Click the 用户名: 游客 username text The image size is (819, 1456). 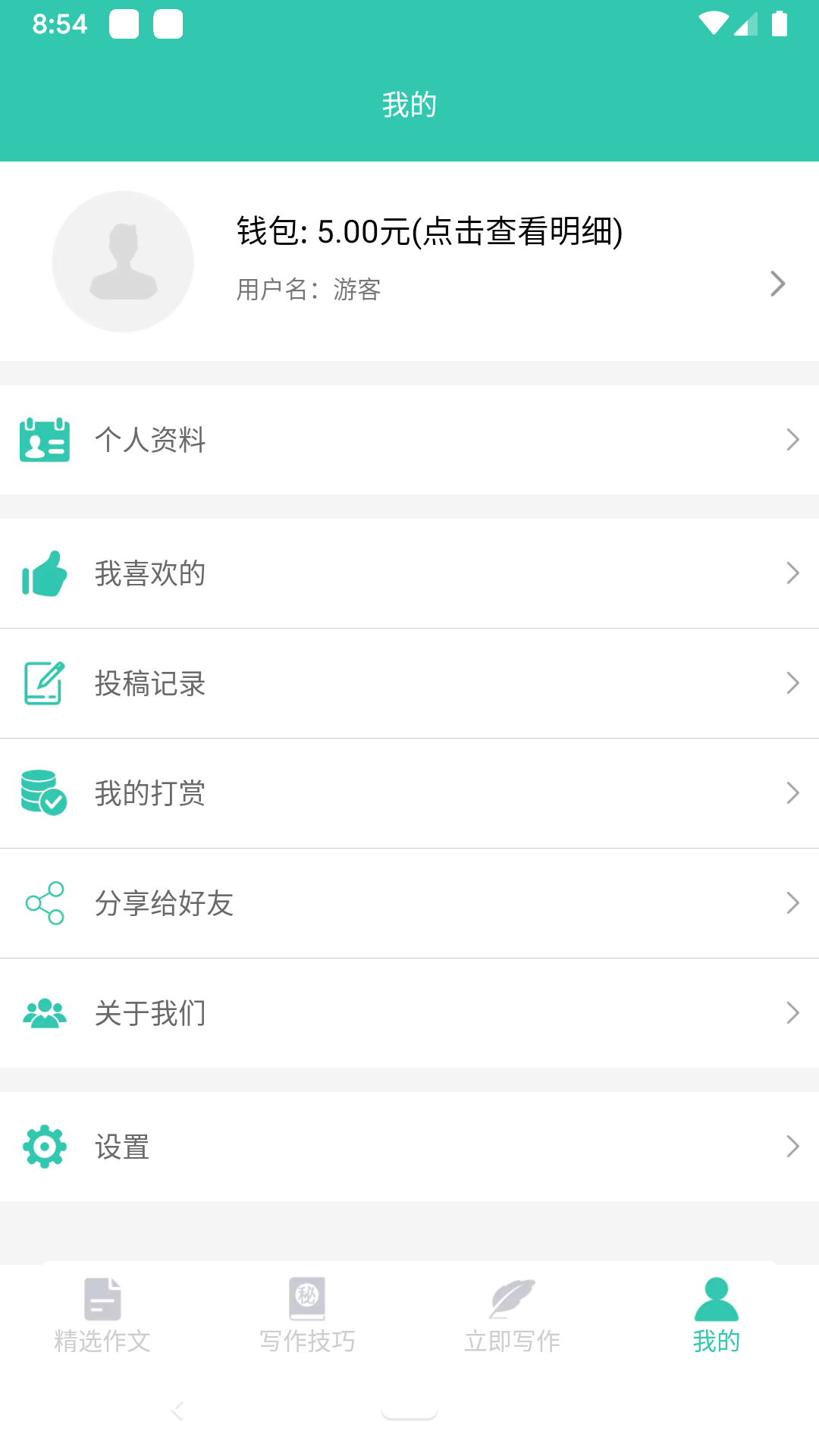[x=307, y=290]
